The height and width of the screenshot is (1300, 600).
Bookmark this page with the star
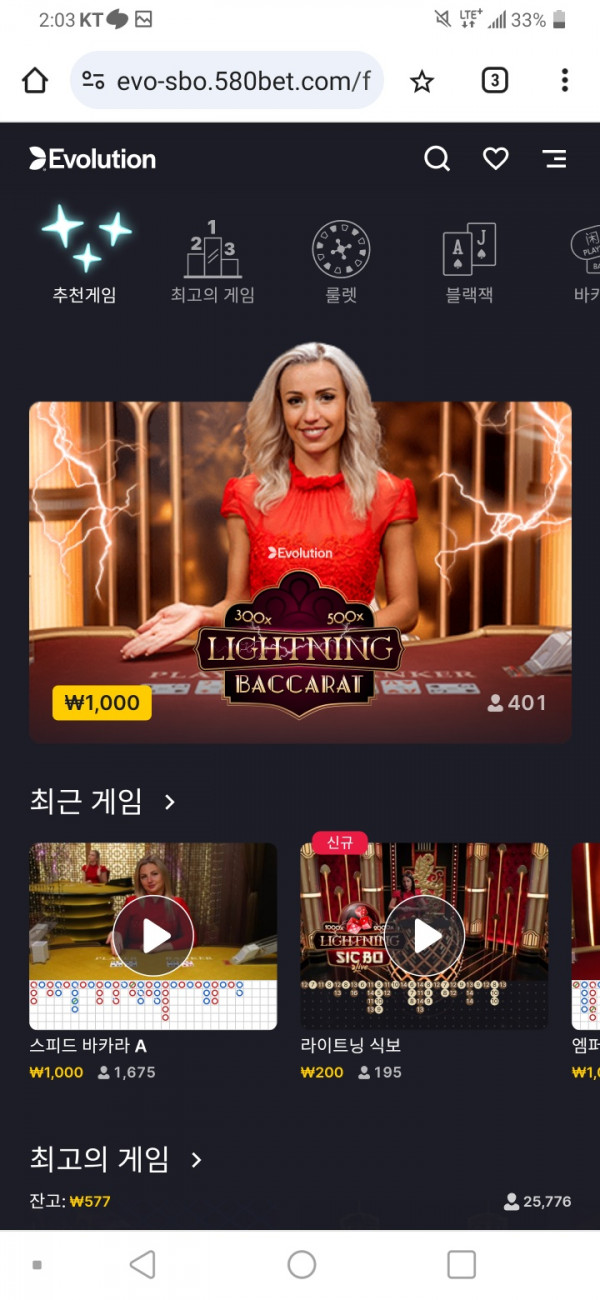click(x=422, y=81)
